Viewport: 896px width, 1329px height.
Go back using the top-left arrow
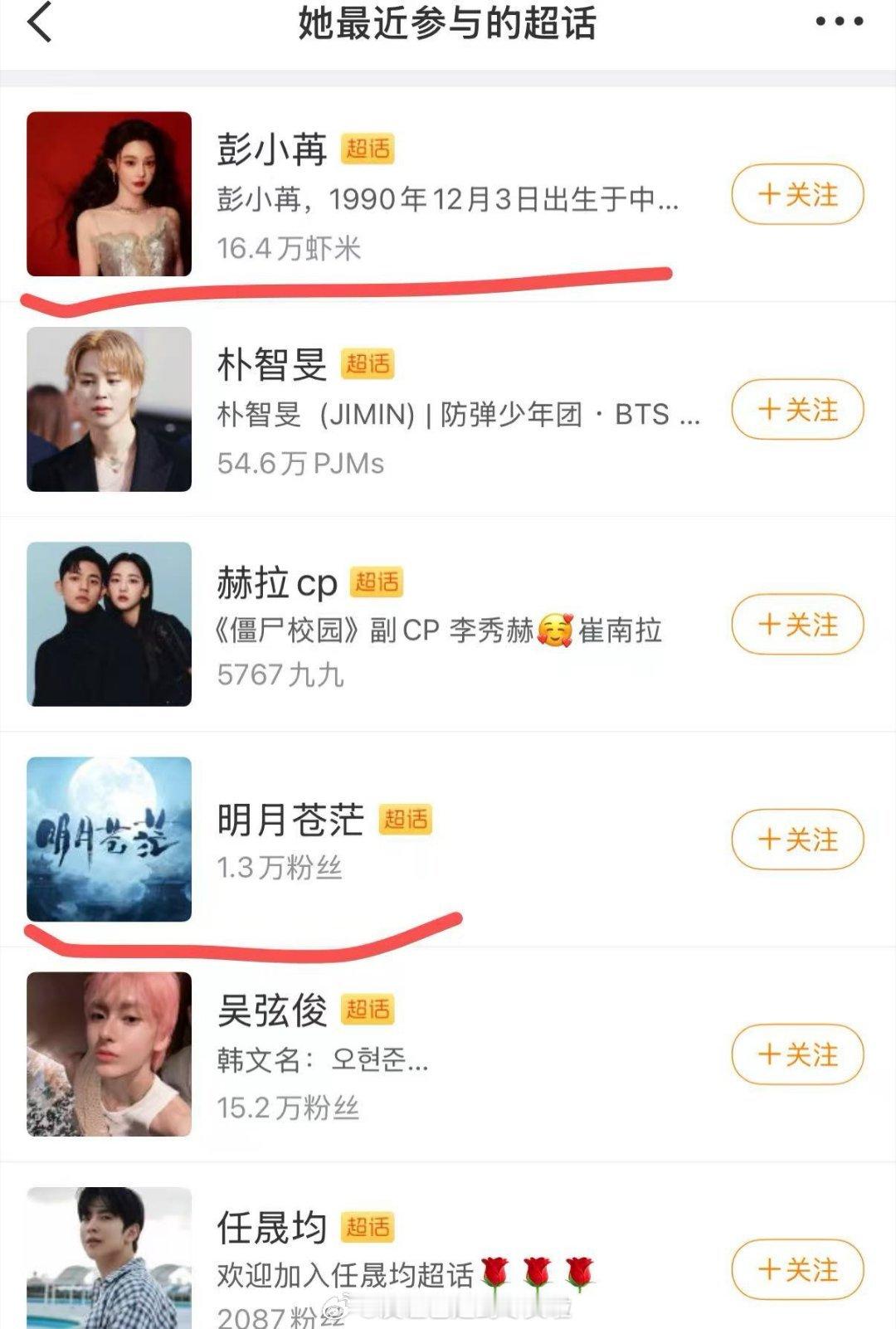pos(39,22)
